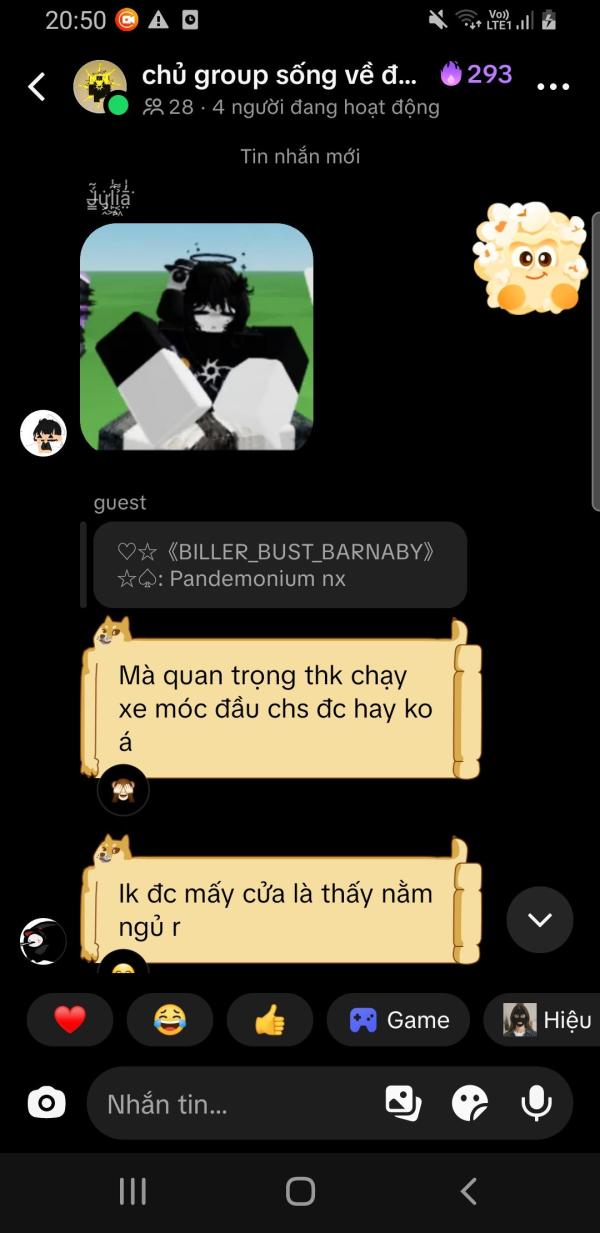600x1233 pixels.
Task: Go back from the group chat
Action: click(x=36, y=87)
